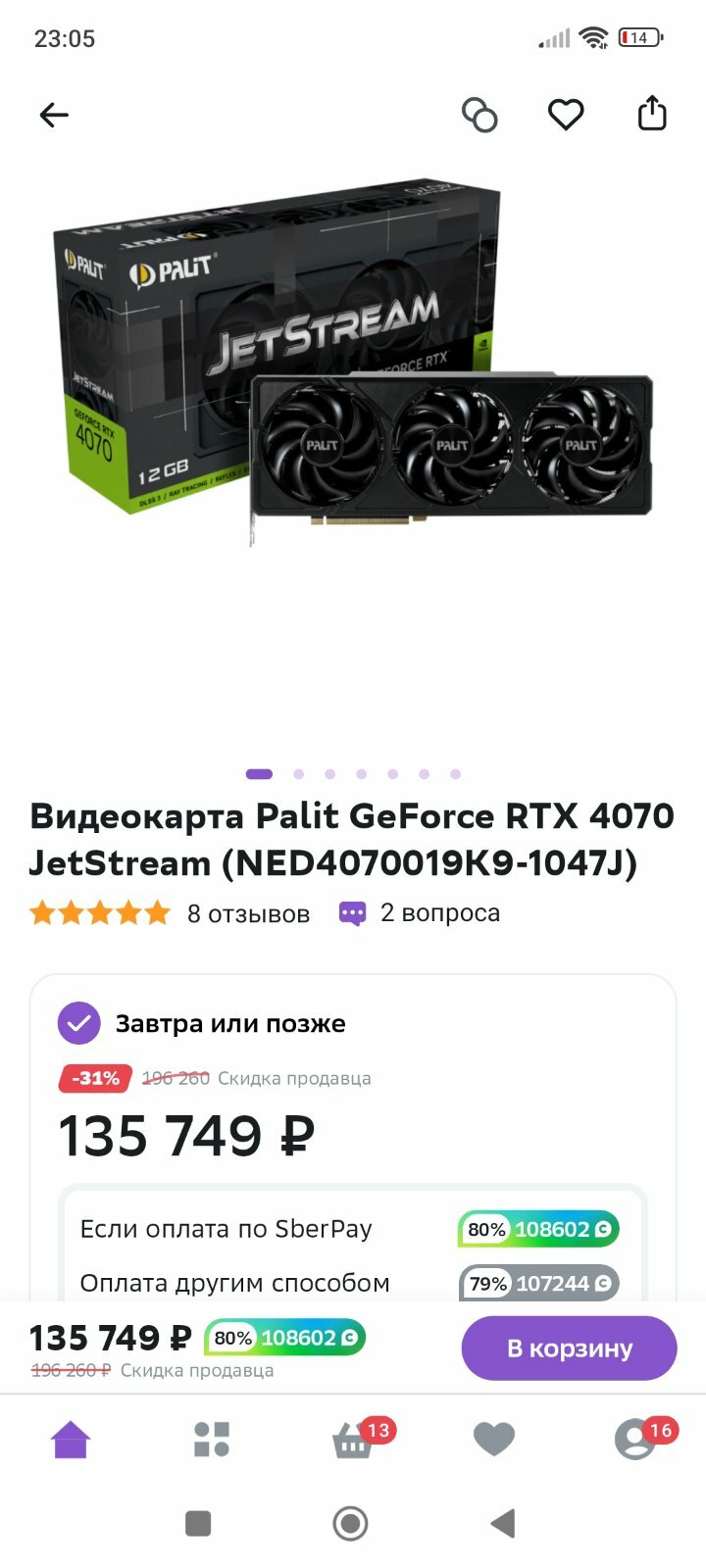Screen dimensions: 706x1568
Task: Go back using the arrow icon
Action: 54,114
